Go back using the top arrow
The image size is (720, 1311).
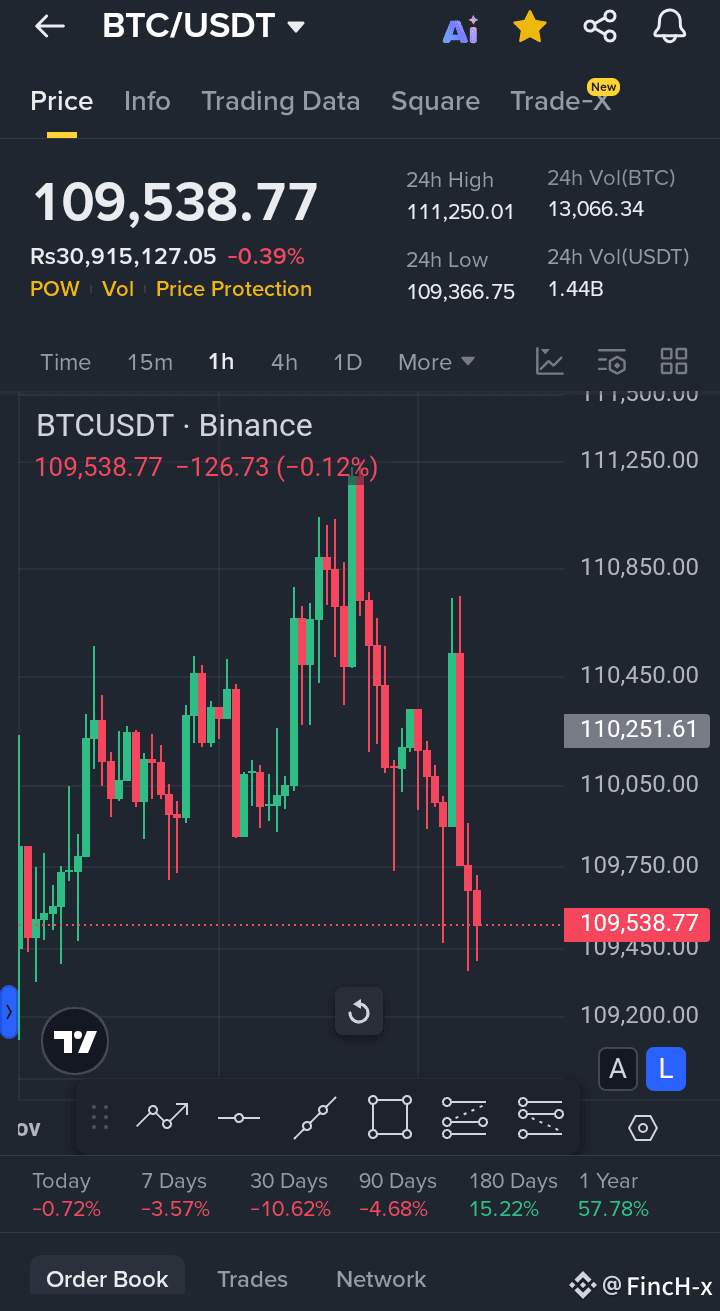click(49, 27)
